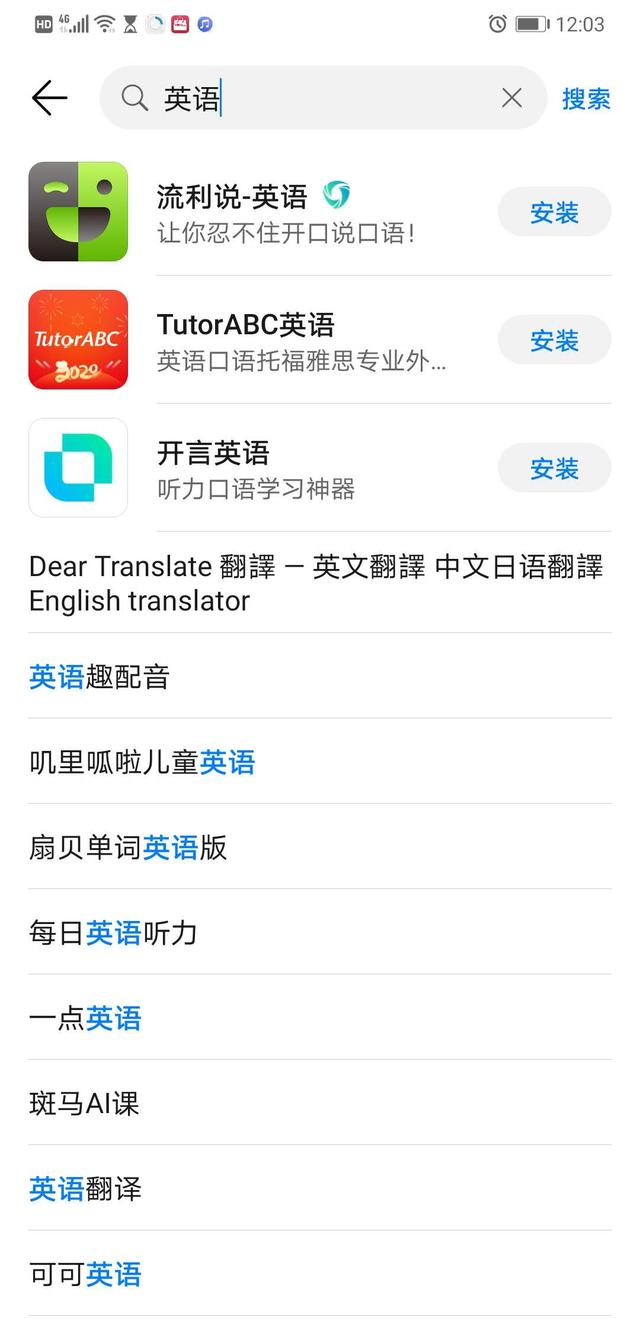The image size is (640, 1330).
Task: Install TutorABC英语
Action: coord(554,340)
